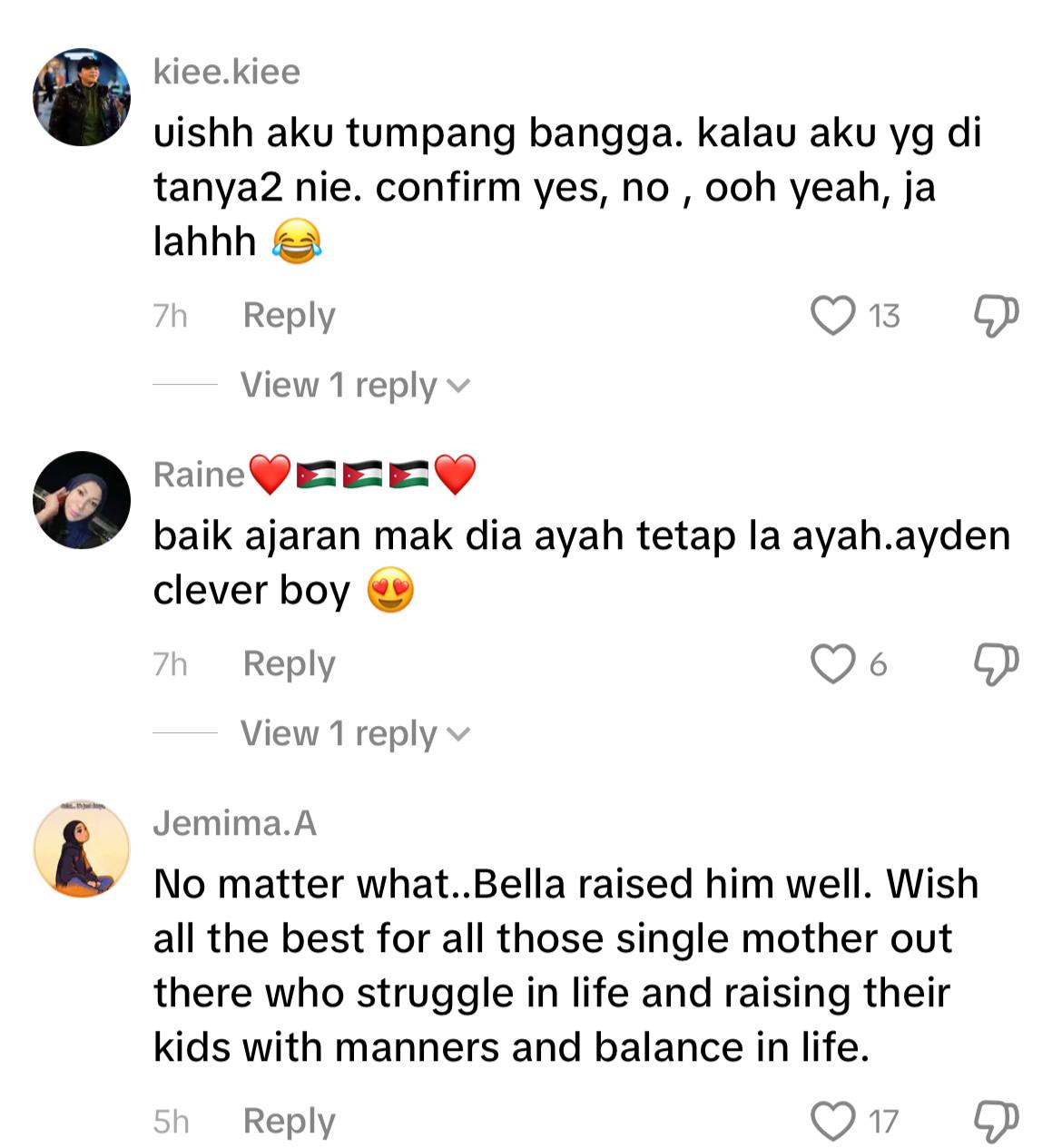Reply to Jemima.A's comment
Screen dimensions: 1062x1148
pos(289,1122)
